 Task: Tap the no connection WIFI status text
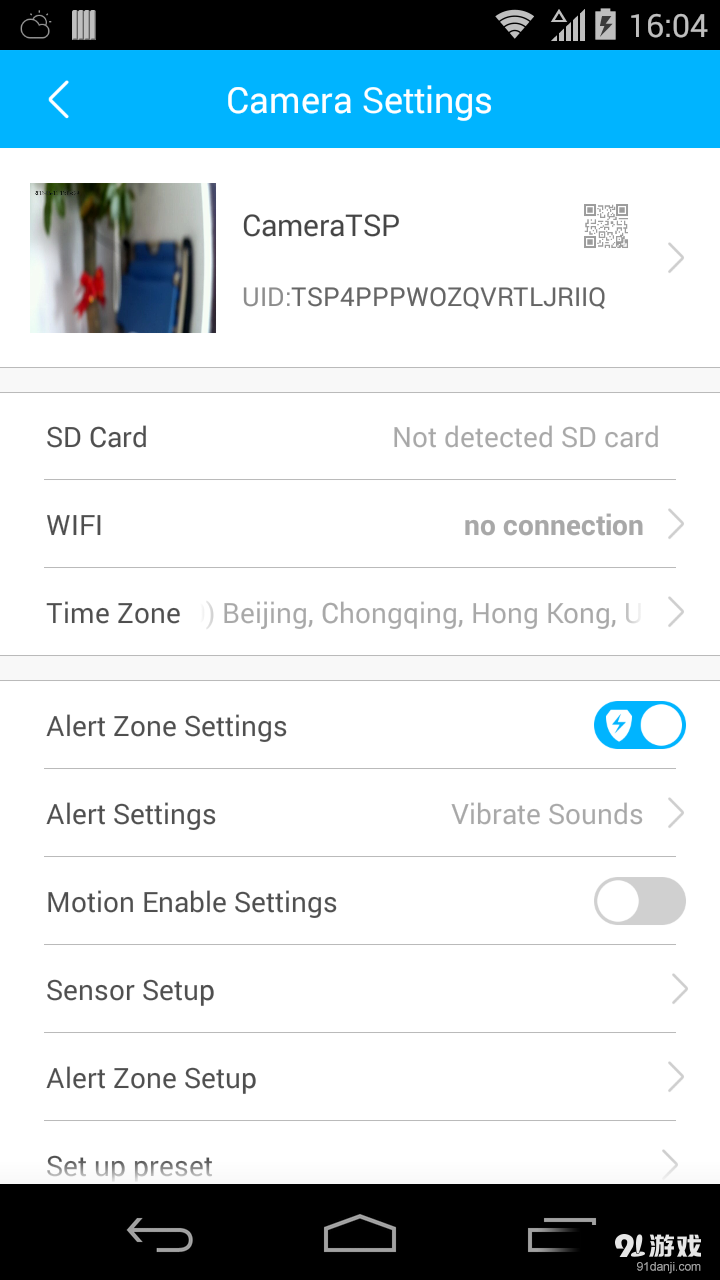coord(553,524)
